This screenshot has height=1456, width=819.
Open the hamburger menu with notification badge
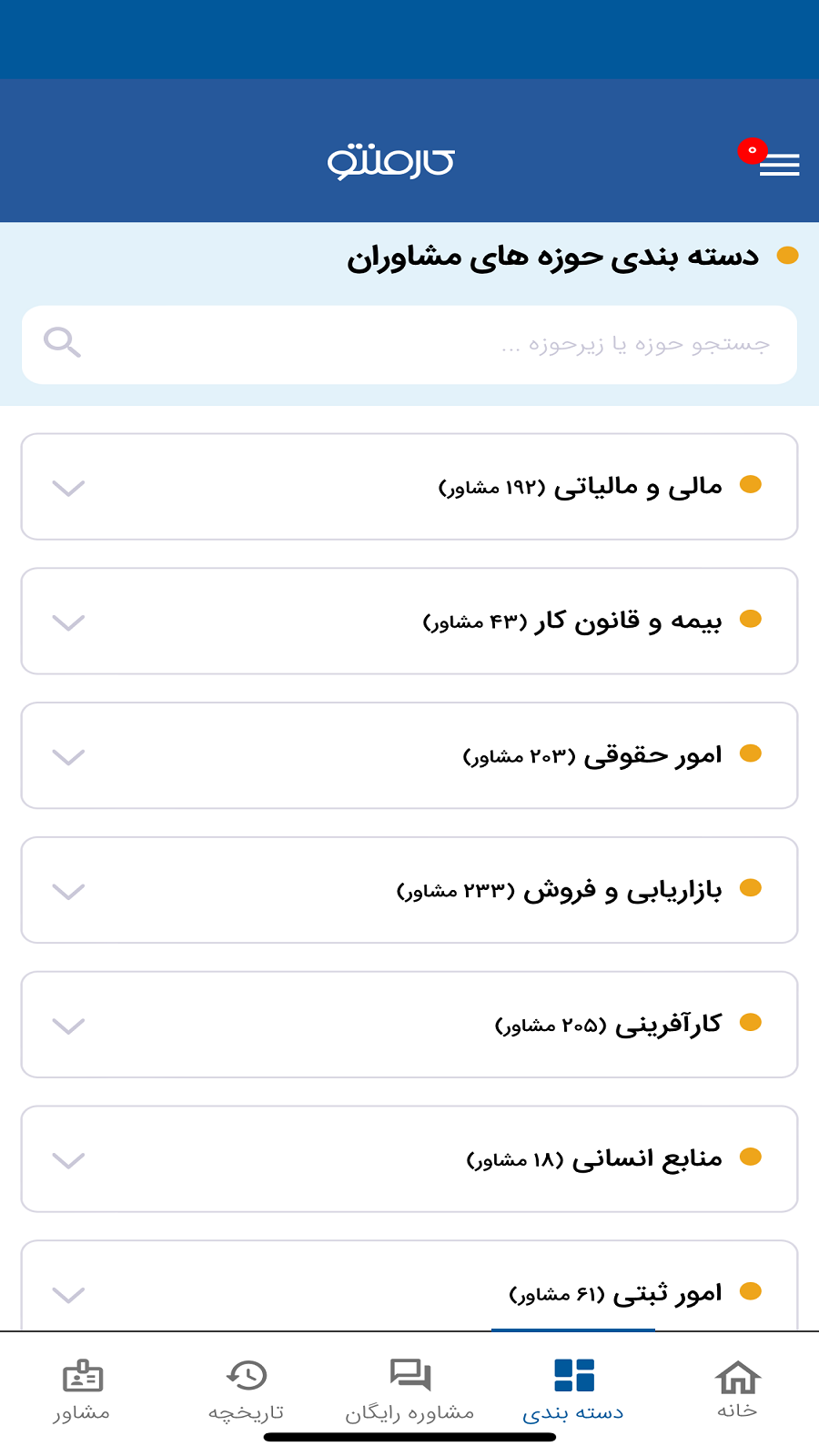pyautogui.click(x=779, y=166)
